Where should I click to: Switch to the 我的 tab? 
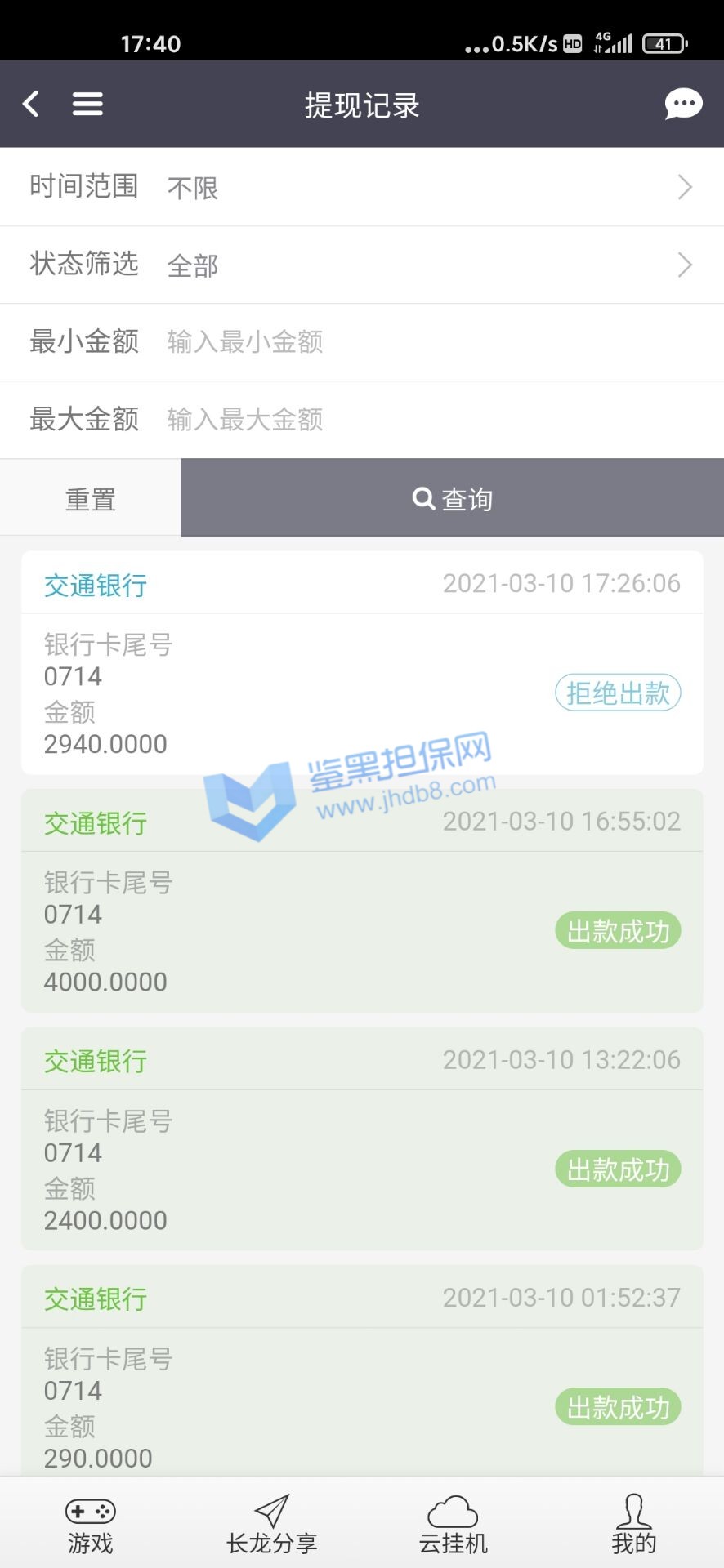point(633,1524)
